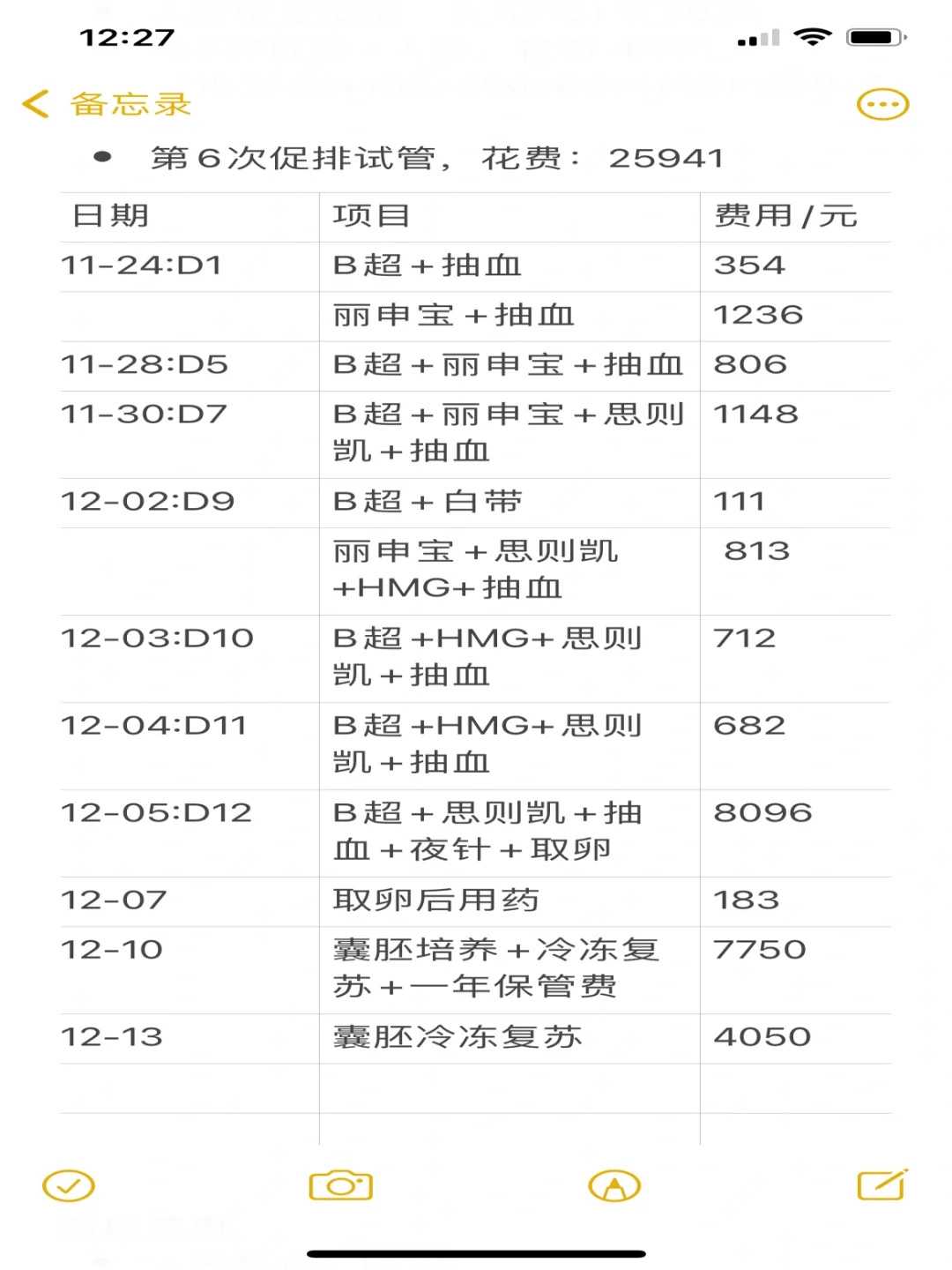Open the more options ellipsis menu
This screenshot has width=952, height=1270.
point(882,105)
